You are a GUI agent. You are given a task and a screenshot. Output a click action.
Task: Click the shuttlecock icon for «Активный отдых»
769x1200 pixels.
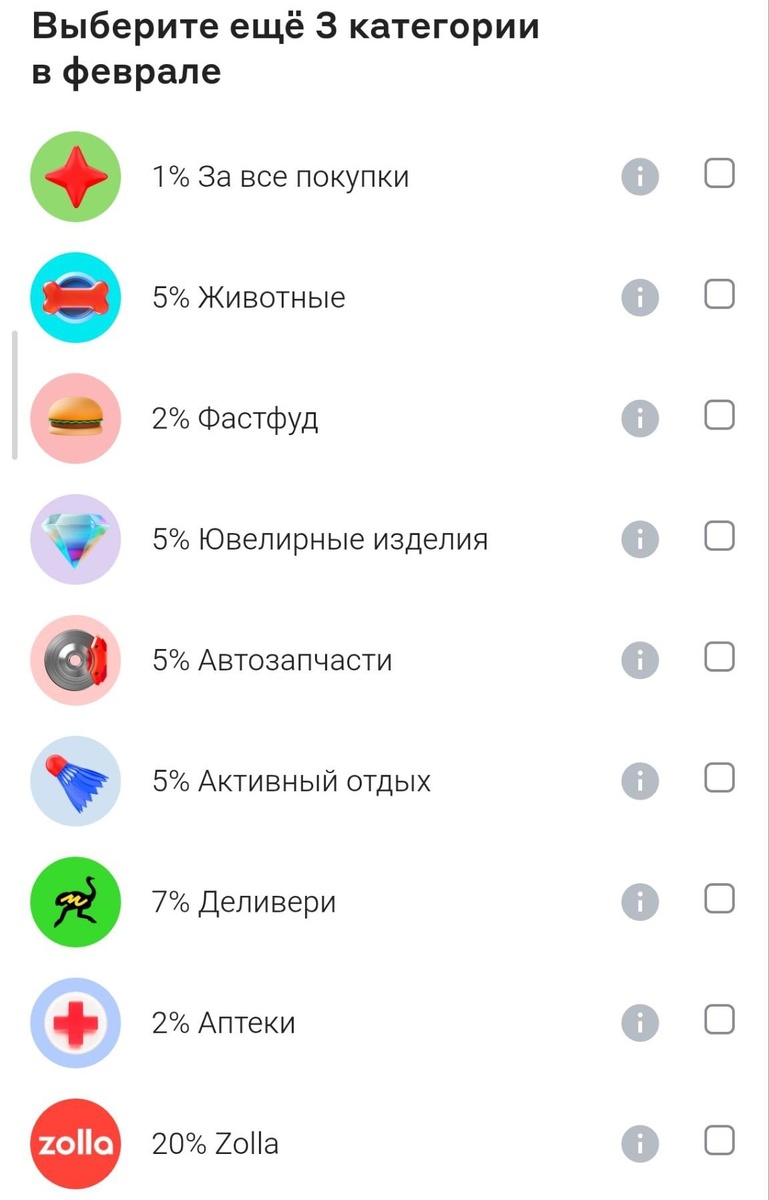[75, 781]
